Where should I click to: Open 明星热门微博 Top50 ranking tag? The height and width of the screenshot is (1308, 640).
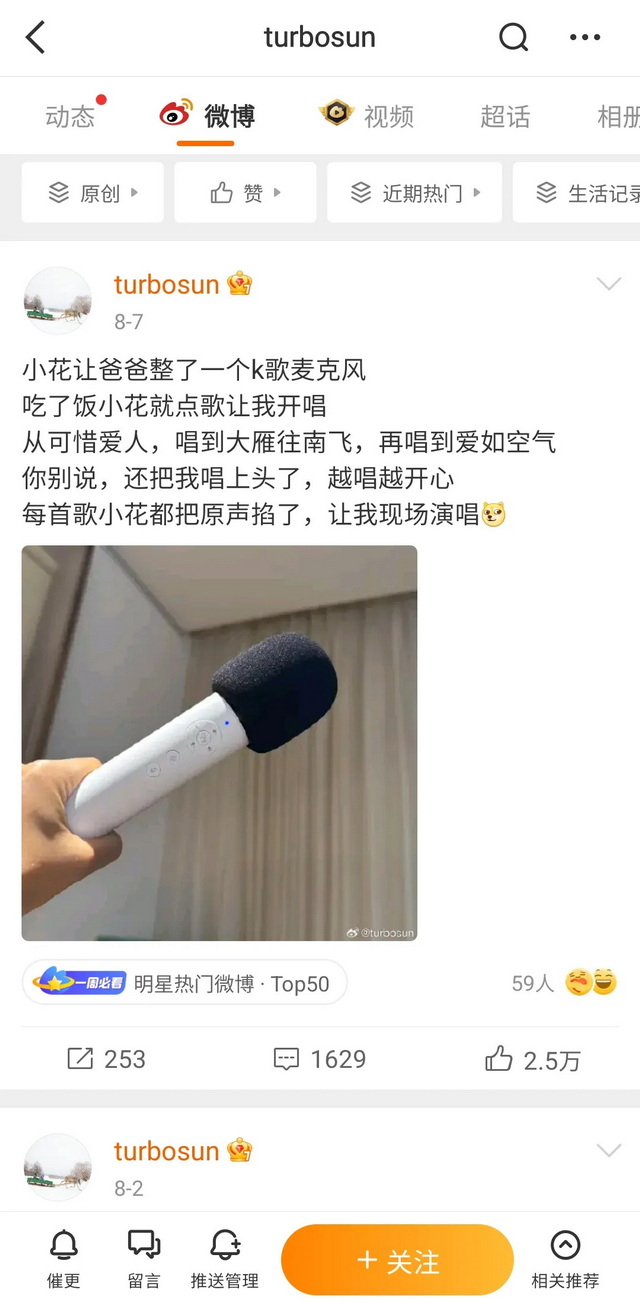185,983
